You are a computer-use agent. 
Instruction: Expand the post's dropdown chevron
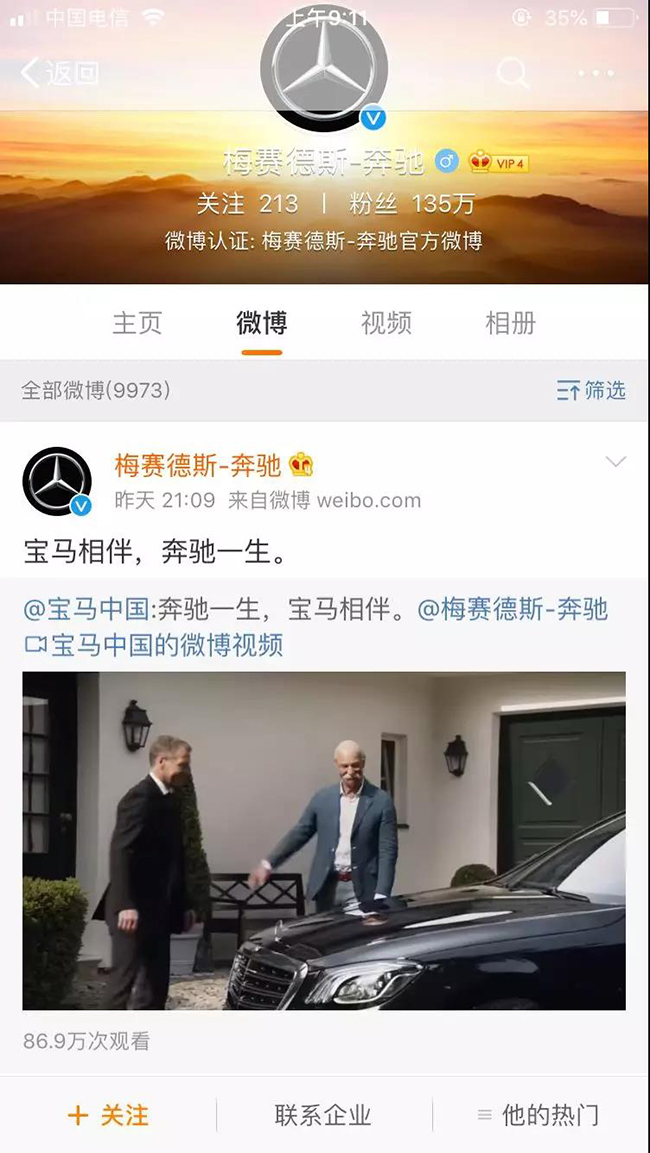tap(615, 462)
